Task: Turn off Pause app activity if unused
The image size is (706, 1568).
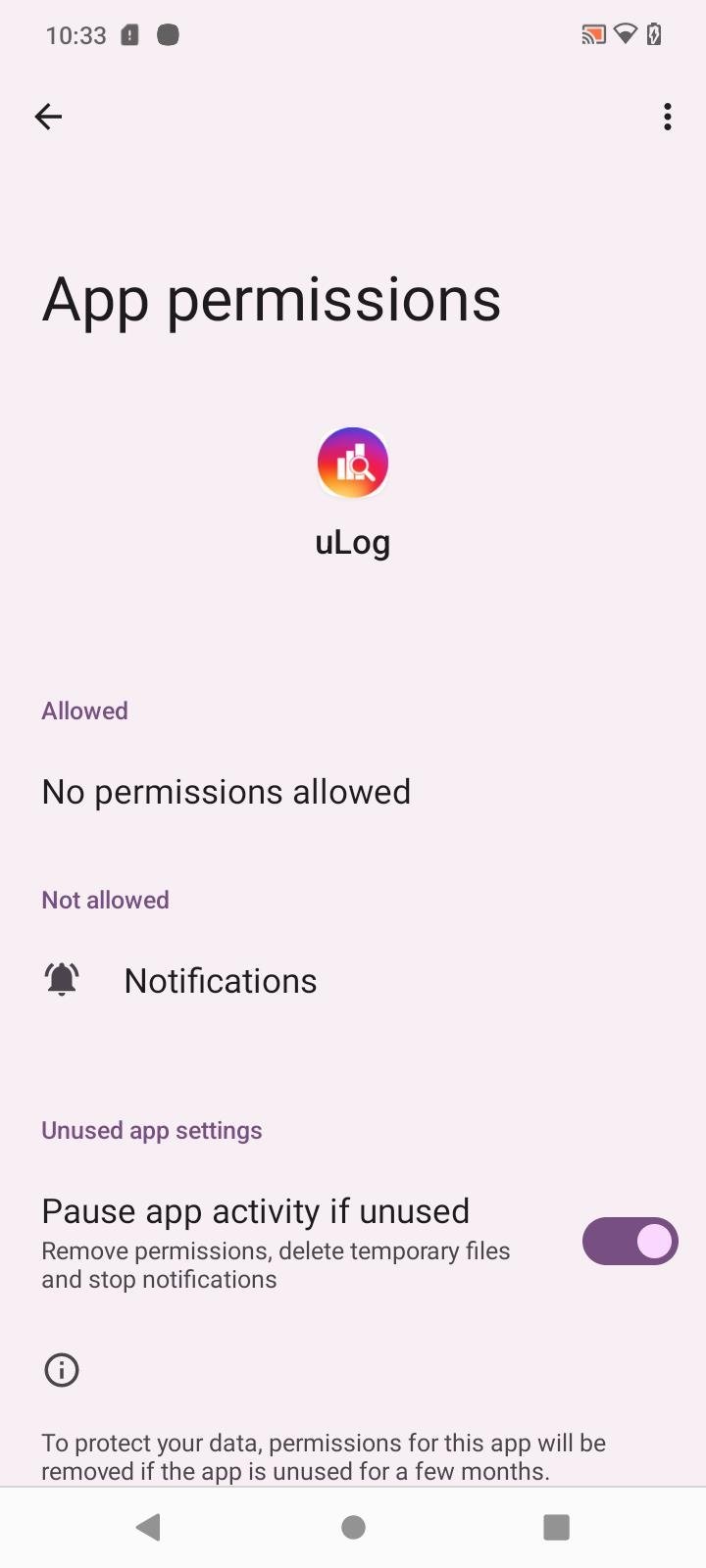Action: point(630,1242)
